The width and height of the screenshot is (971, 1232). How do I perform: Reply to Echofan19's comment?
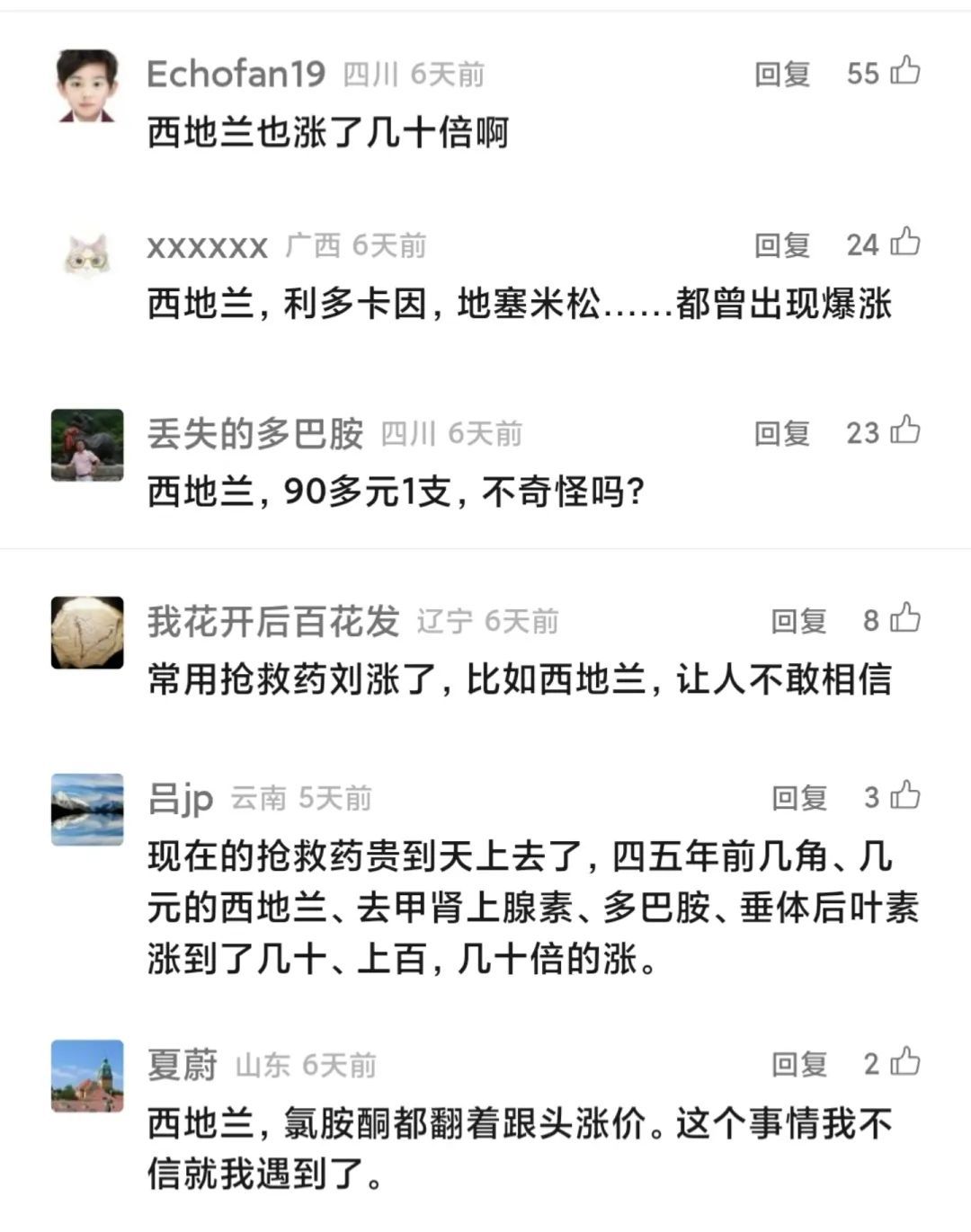(x=781, y=74)
